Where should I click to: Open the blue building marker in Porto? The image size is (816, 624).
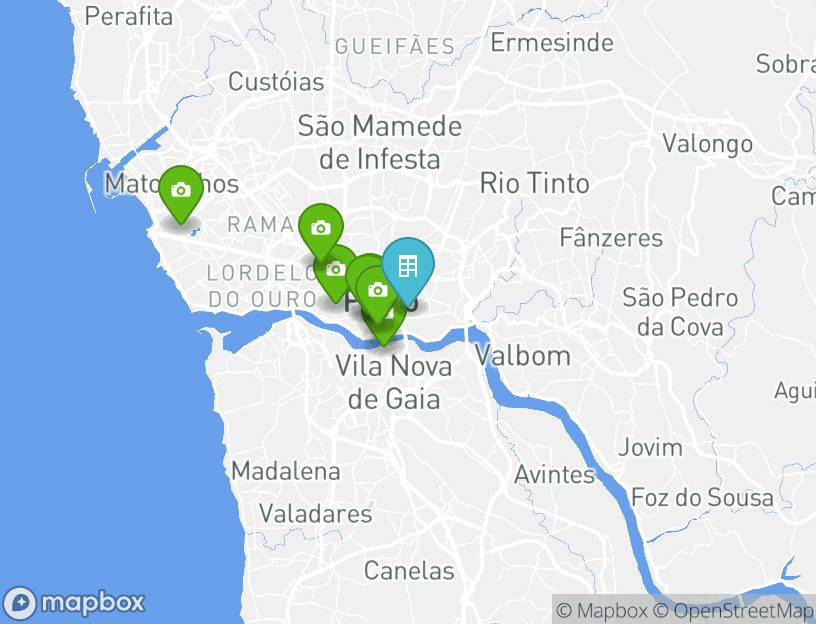pyautogui.click(x=408, y=266)
